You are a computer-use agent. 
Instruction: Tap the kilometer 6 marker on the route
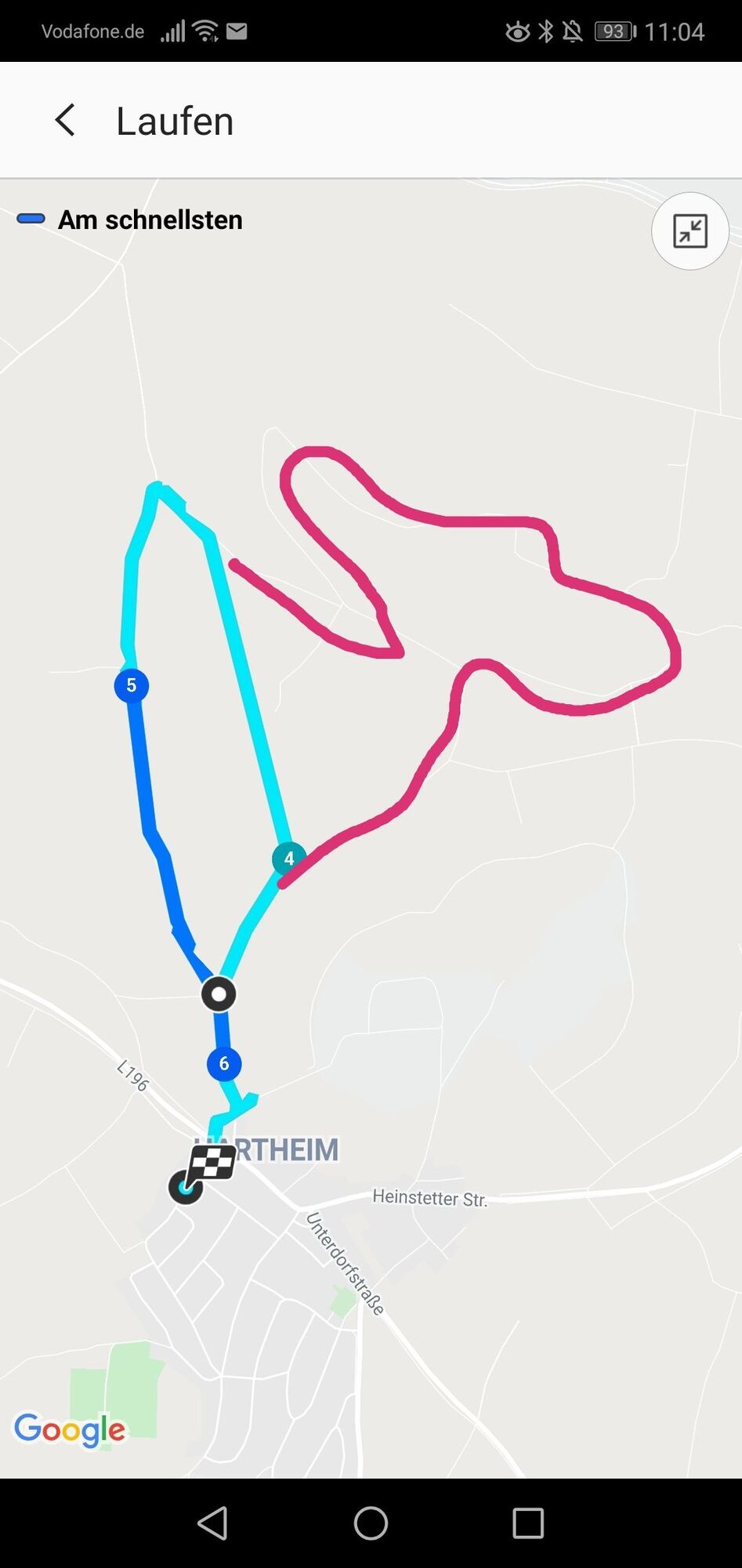tap(224, 1064)
